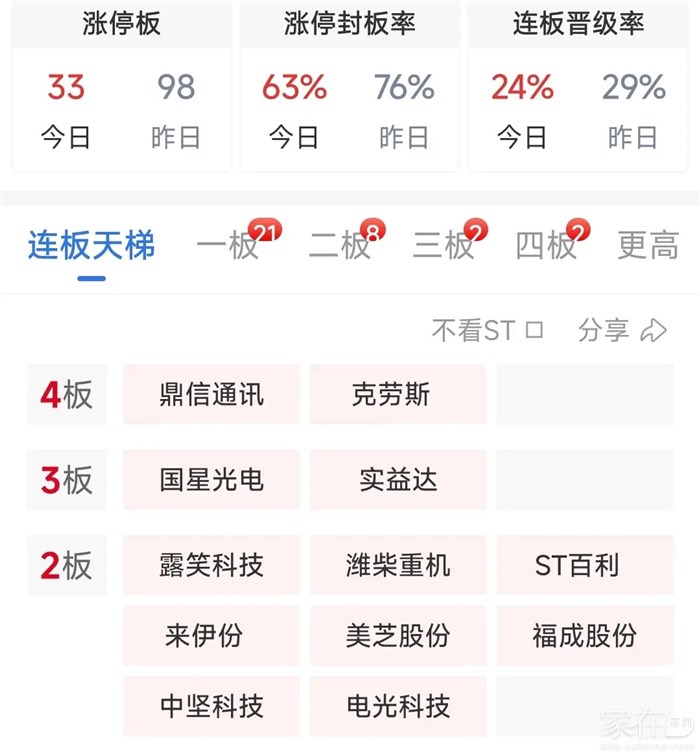Switch to the 二板 tab
Image resolution: width=700 pixels, height=753 pixels.
[340, 245]
